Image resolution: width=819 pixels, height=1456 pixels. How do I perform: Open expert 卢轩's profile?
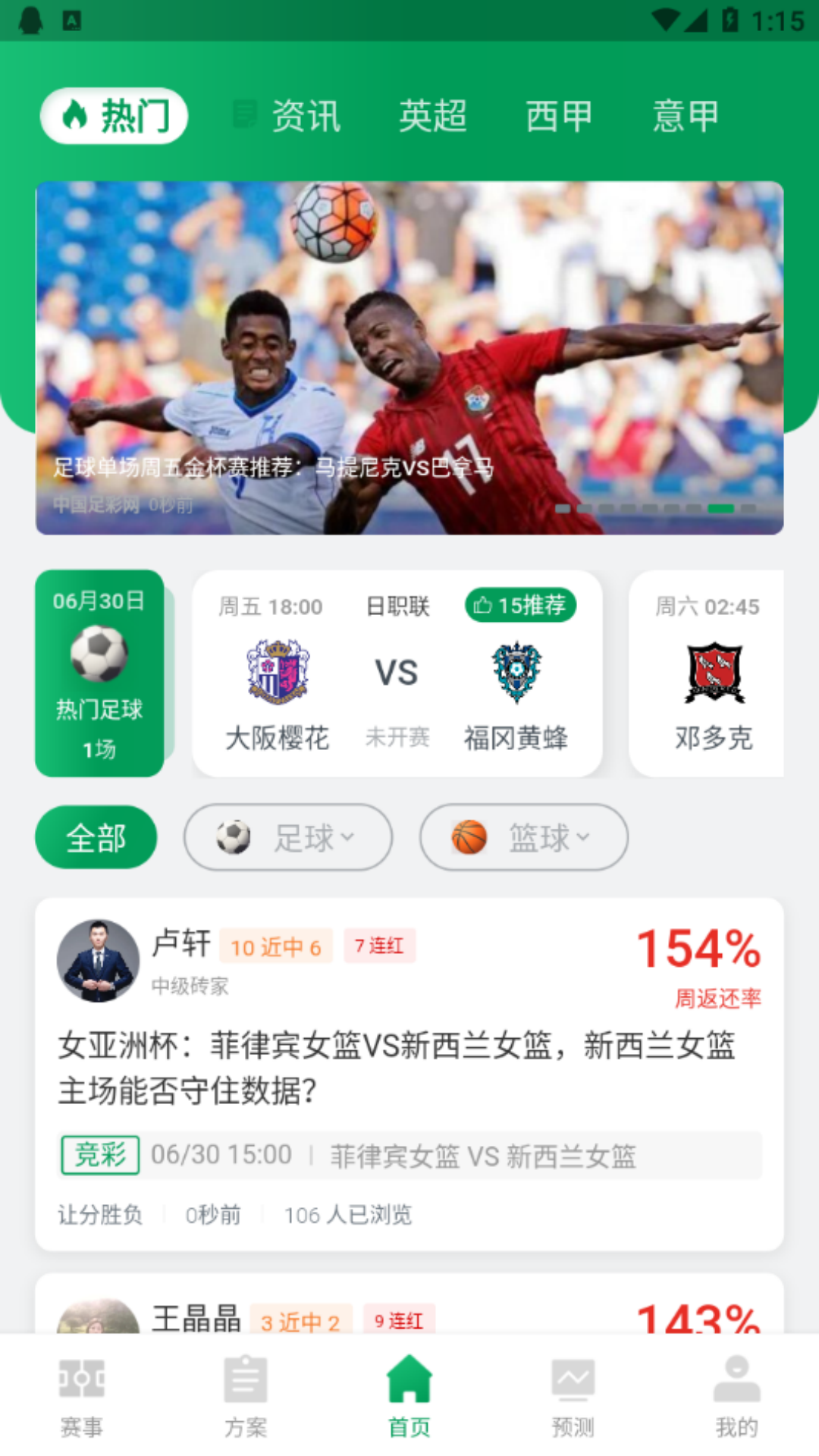(96, 960)
